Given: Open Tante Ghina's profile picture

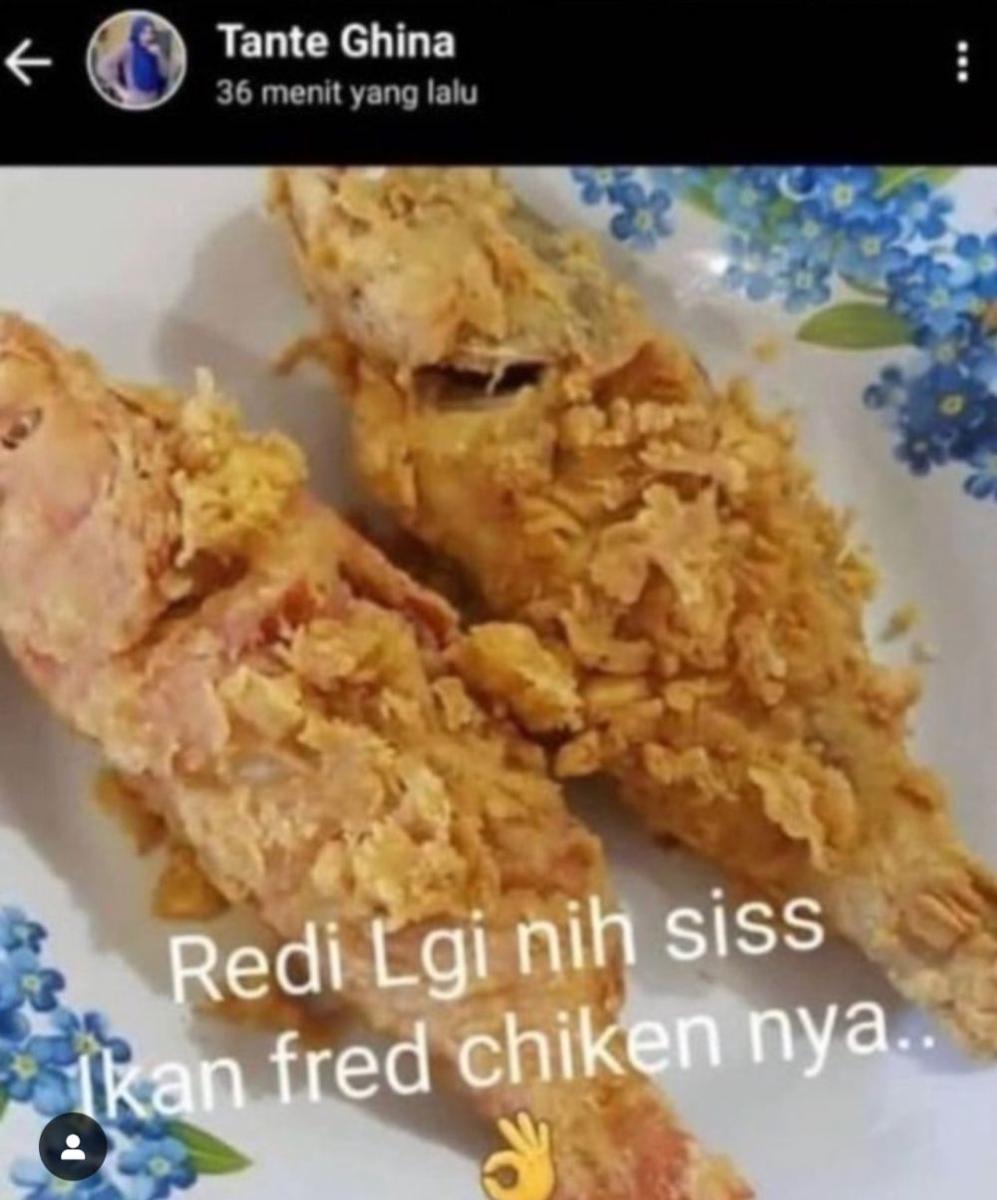Looking at the screenshot, I should 135,60.
